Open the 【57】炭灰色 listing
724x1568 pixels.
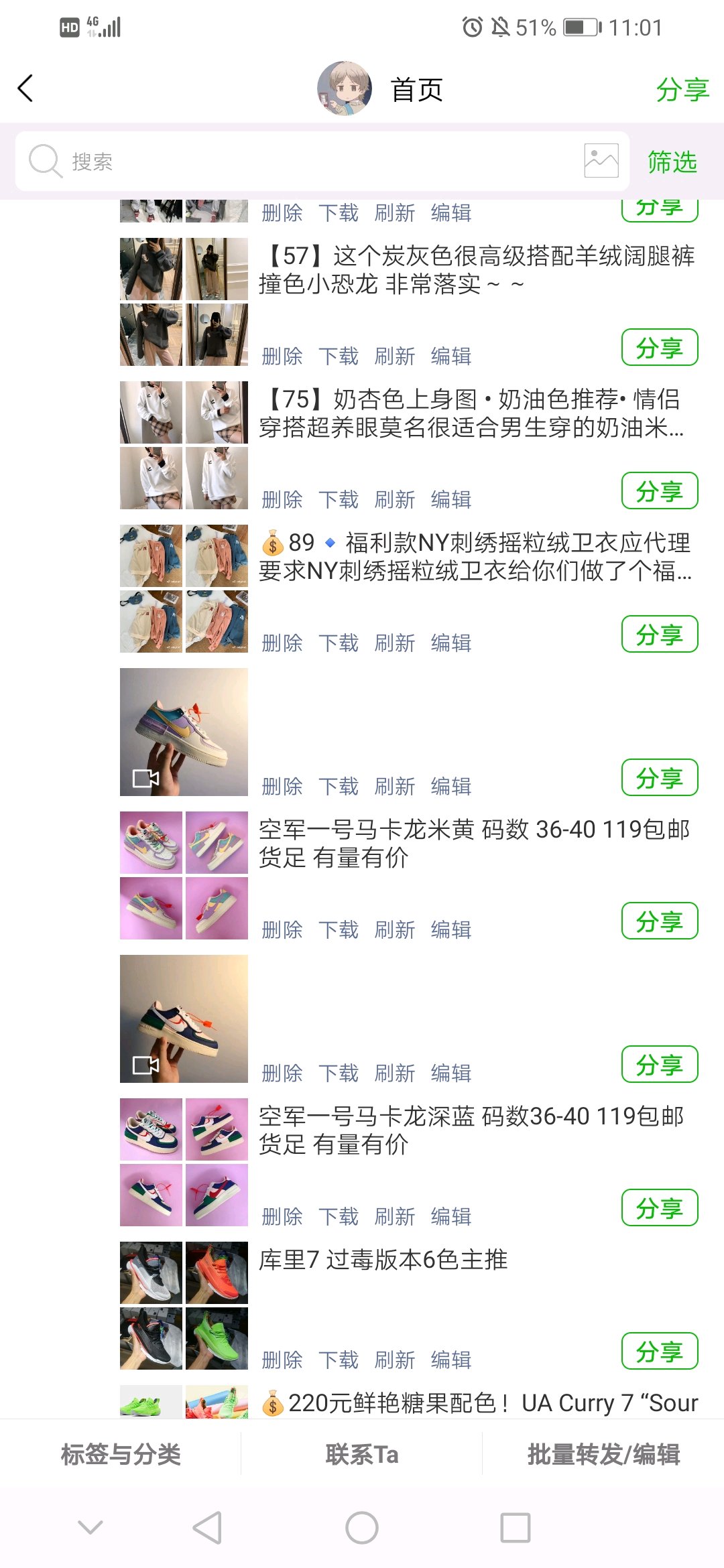(477, 270)
